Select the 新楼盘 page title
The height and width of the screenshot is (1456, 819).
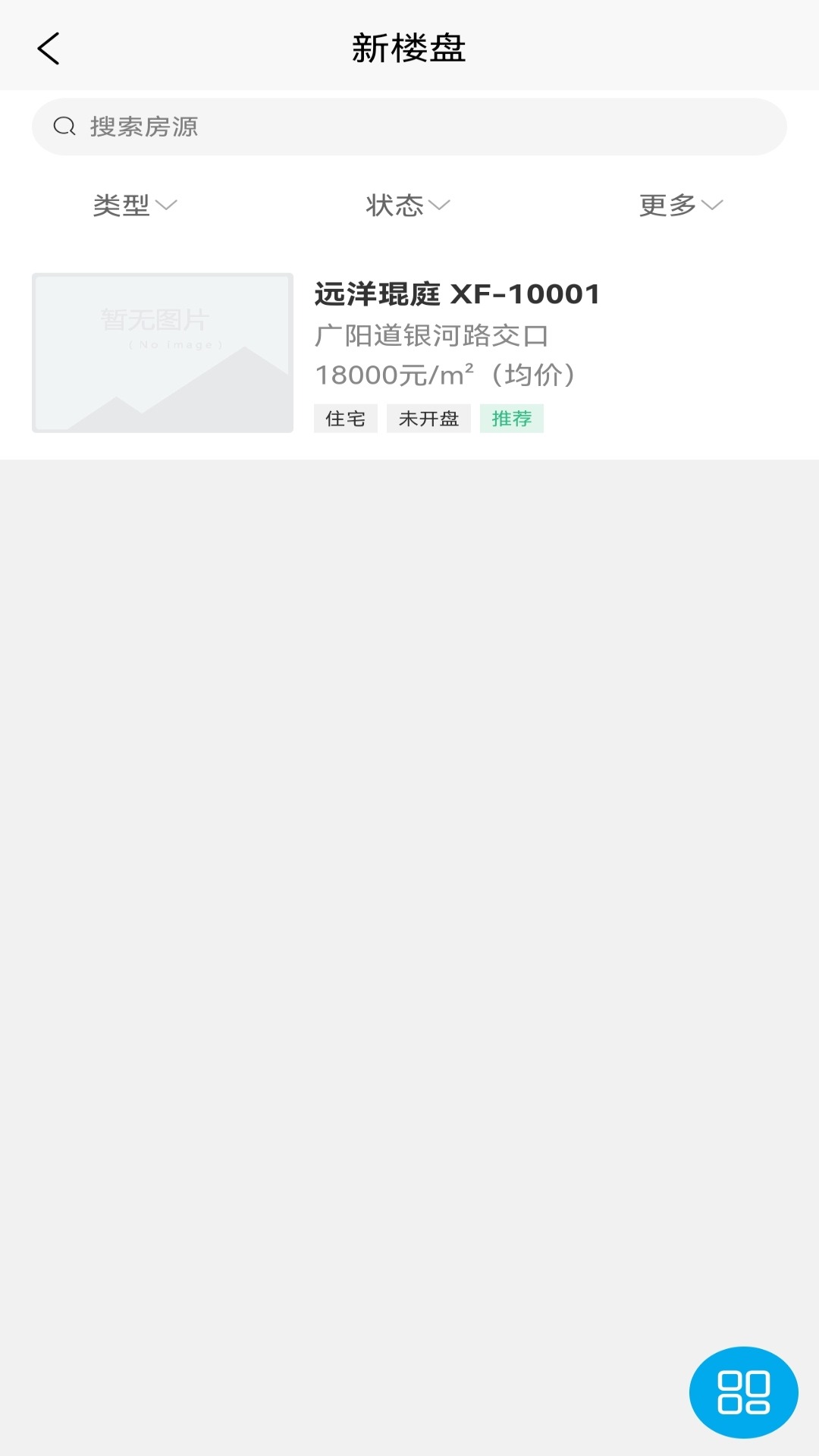(409, 47)
